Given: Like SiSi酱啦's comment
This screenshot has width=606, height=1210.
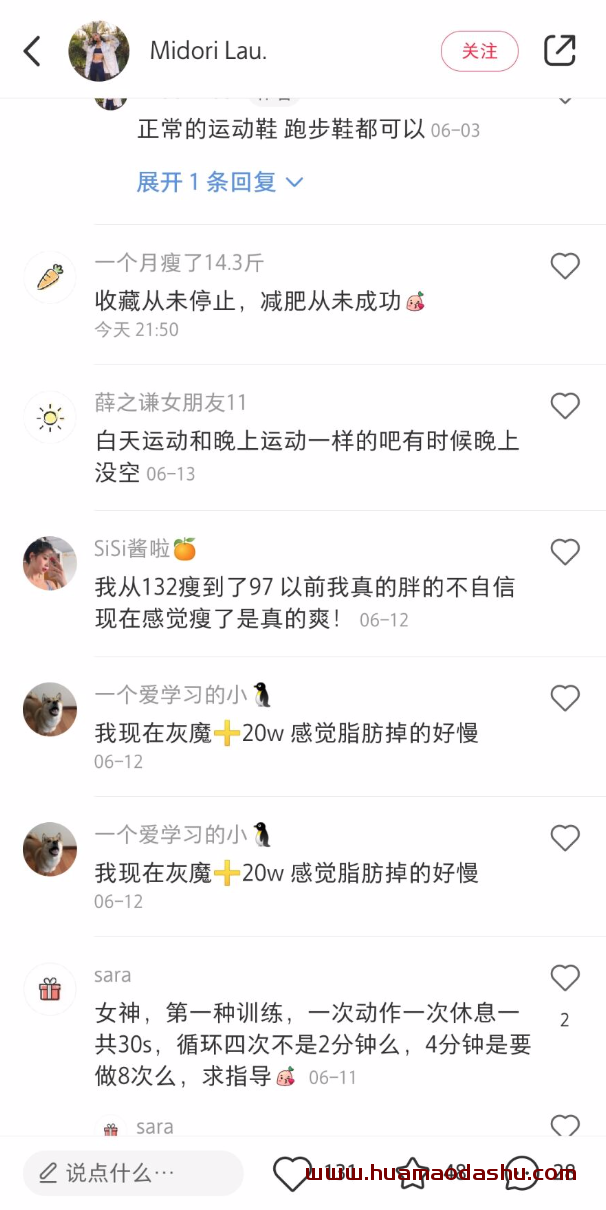Looking at the screenshot, I should click(x=565, y=552).
